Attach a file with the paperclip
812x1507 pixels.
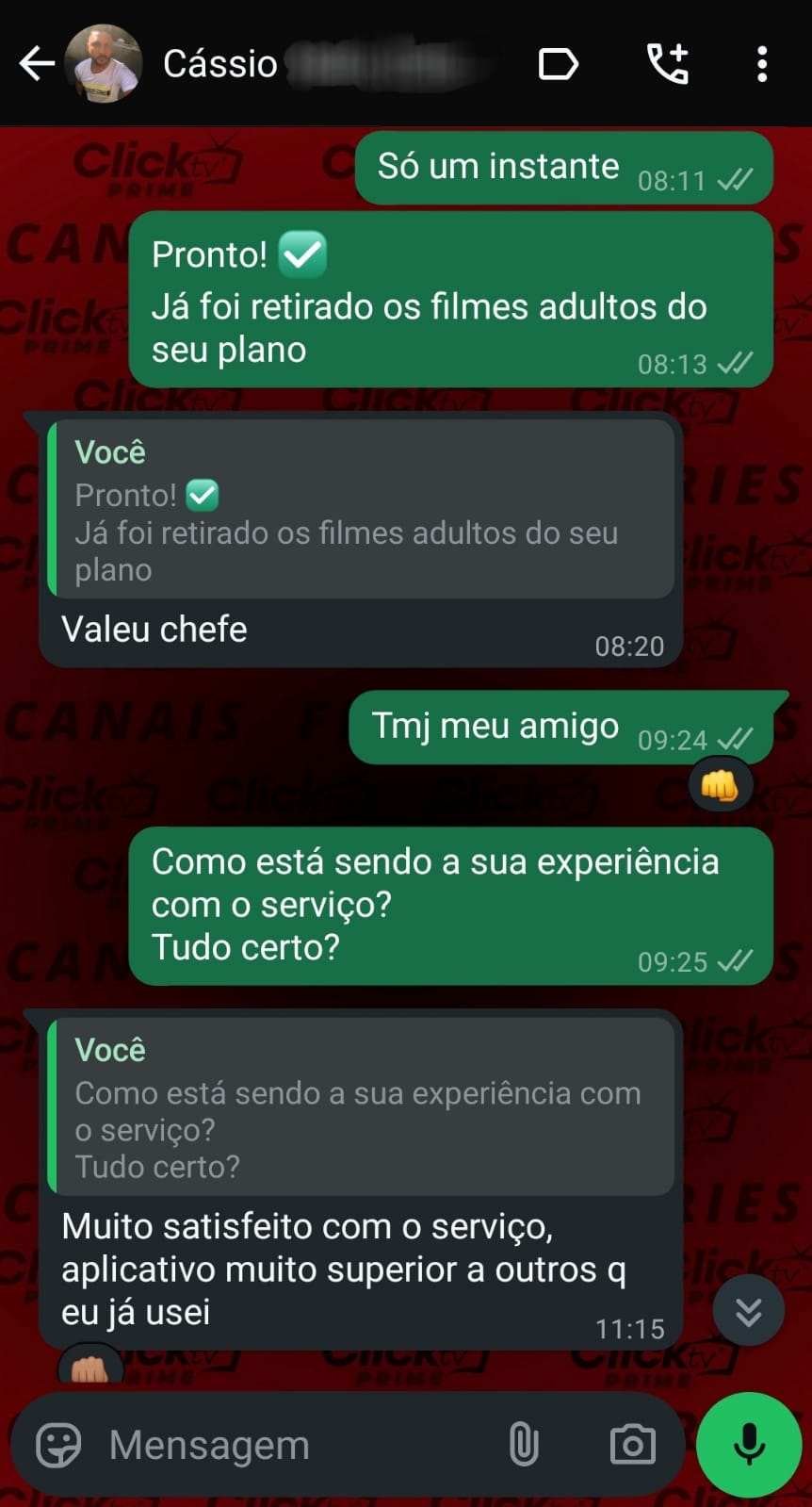524,1445
